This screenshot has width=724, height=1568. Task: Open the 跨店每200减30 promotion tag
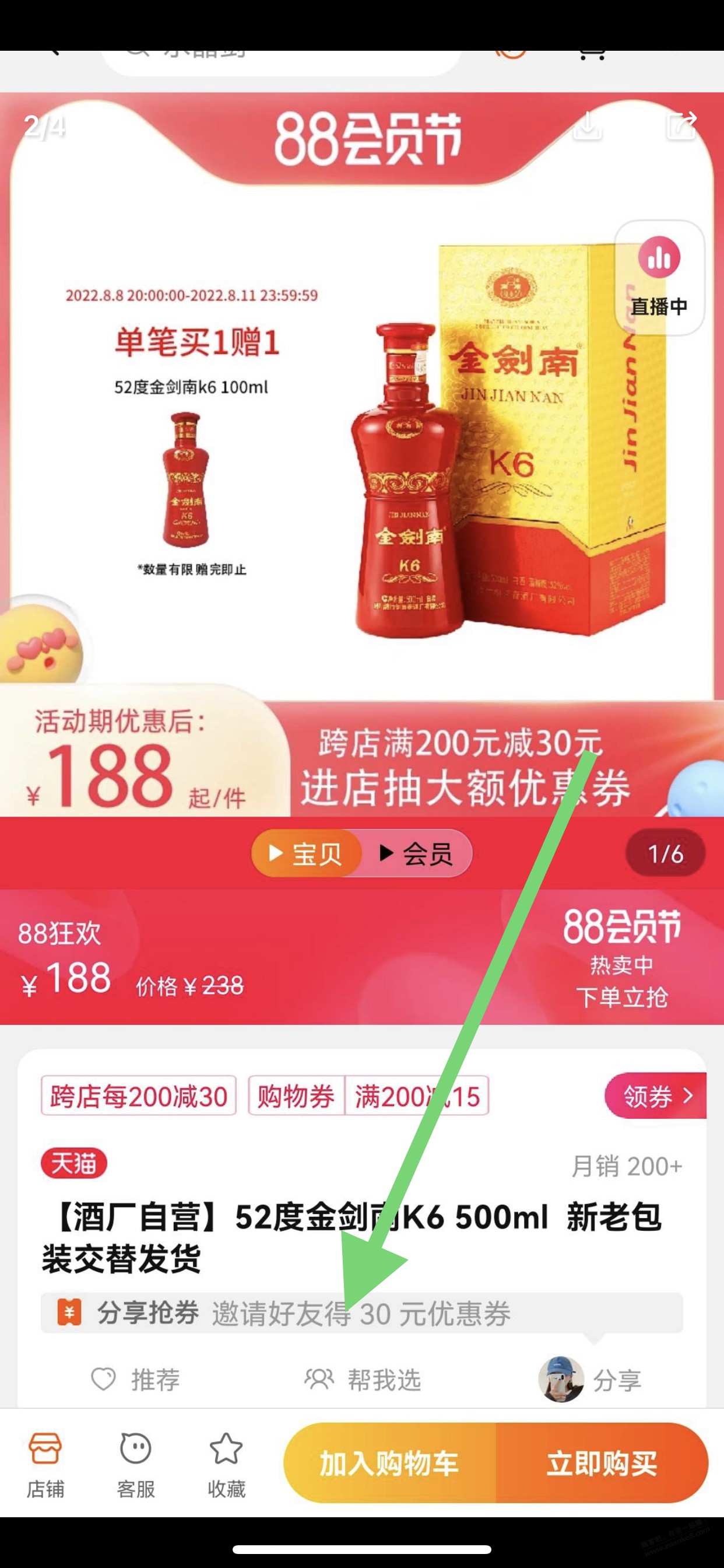coord(139,1095)
